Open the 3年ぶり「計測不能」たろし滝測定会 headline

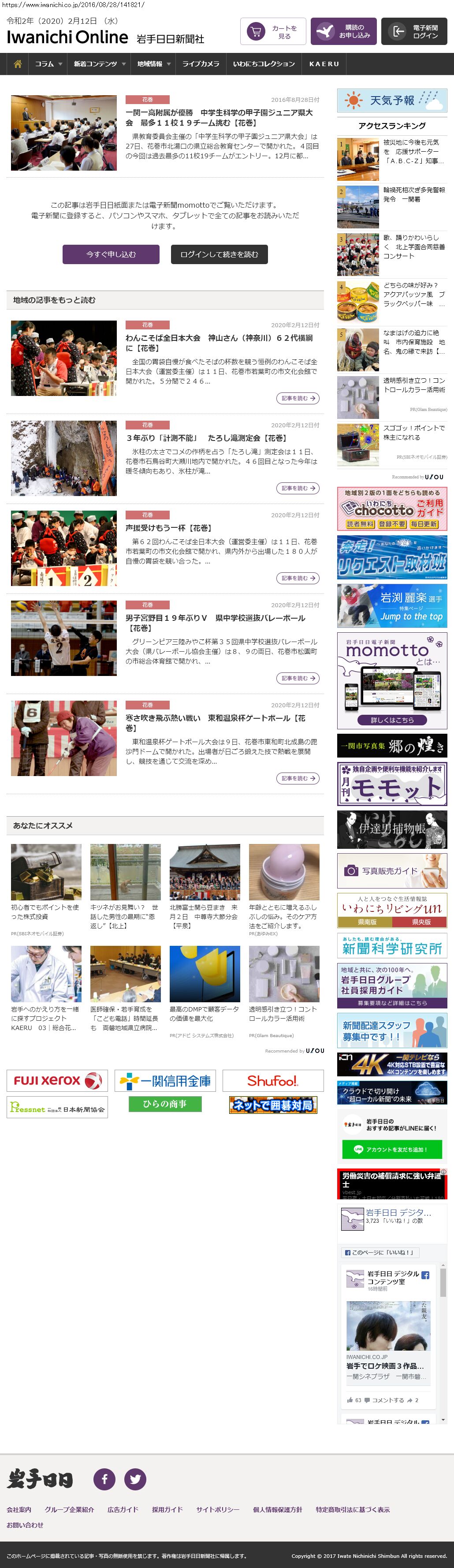point(206,438)
